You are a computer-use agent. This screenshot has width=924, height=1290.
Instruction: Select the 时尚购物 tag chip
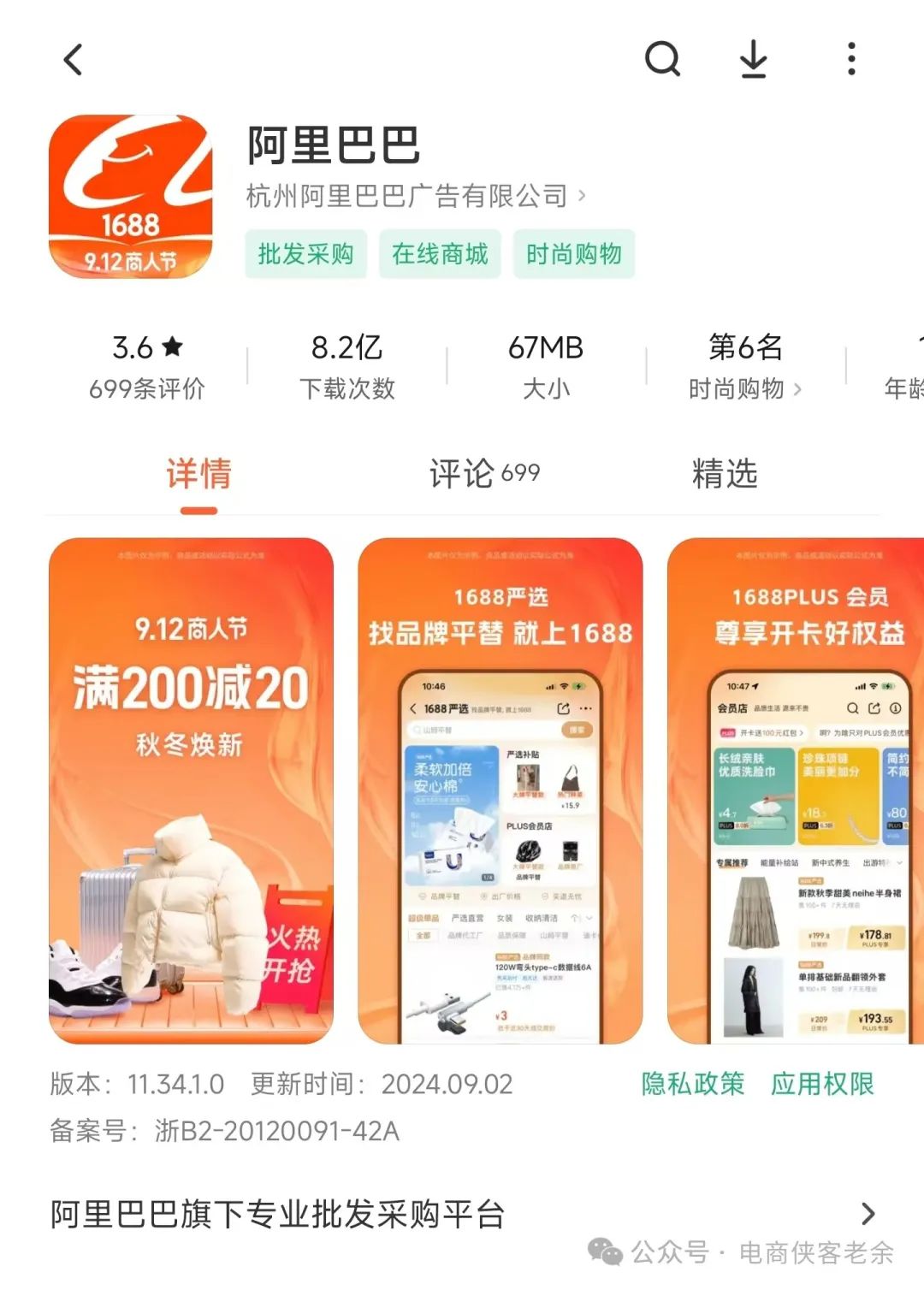pyautogui.click(x=573, y=254)
